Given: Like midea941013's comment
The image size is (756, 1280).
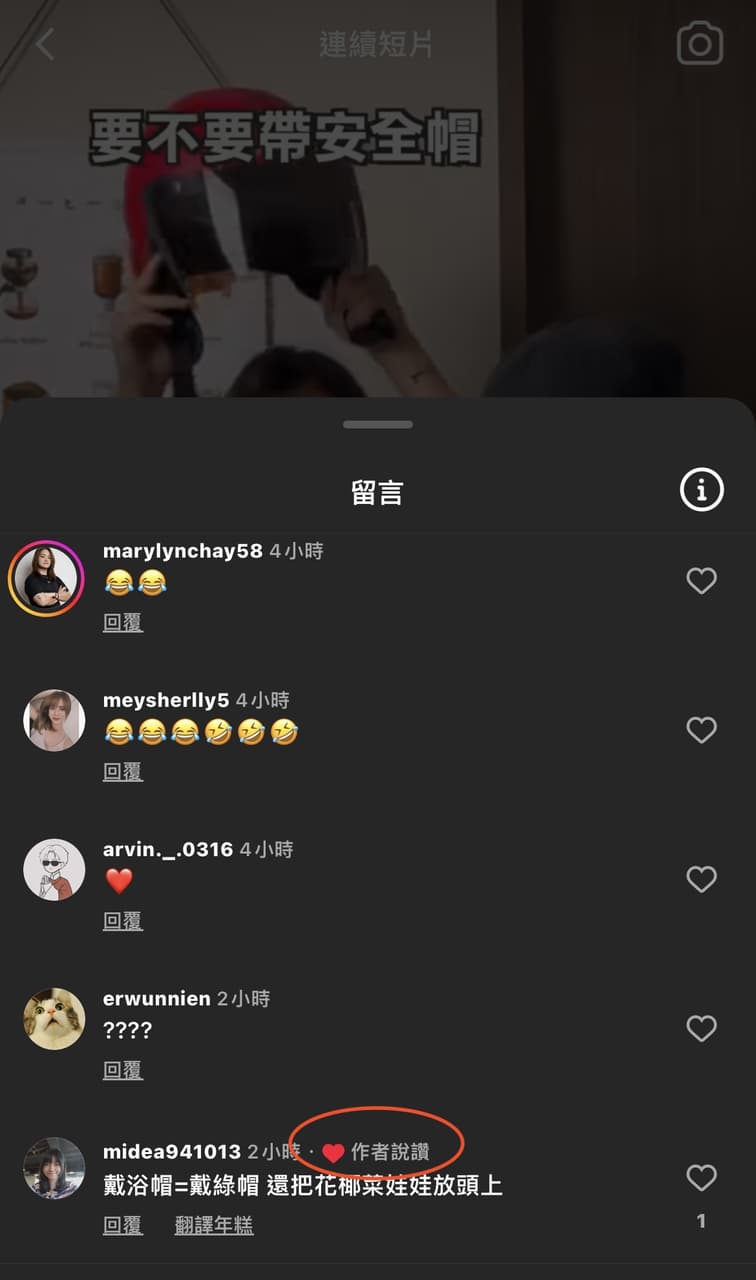Looking at the screenshot, I should coord(701,1178).
